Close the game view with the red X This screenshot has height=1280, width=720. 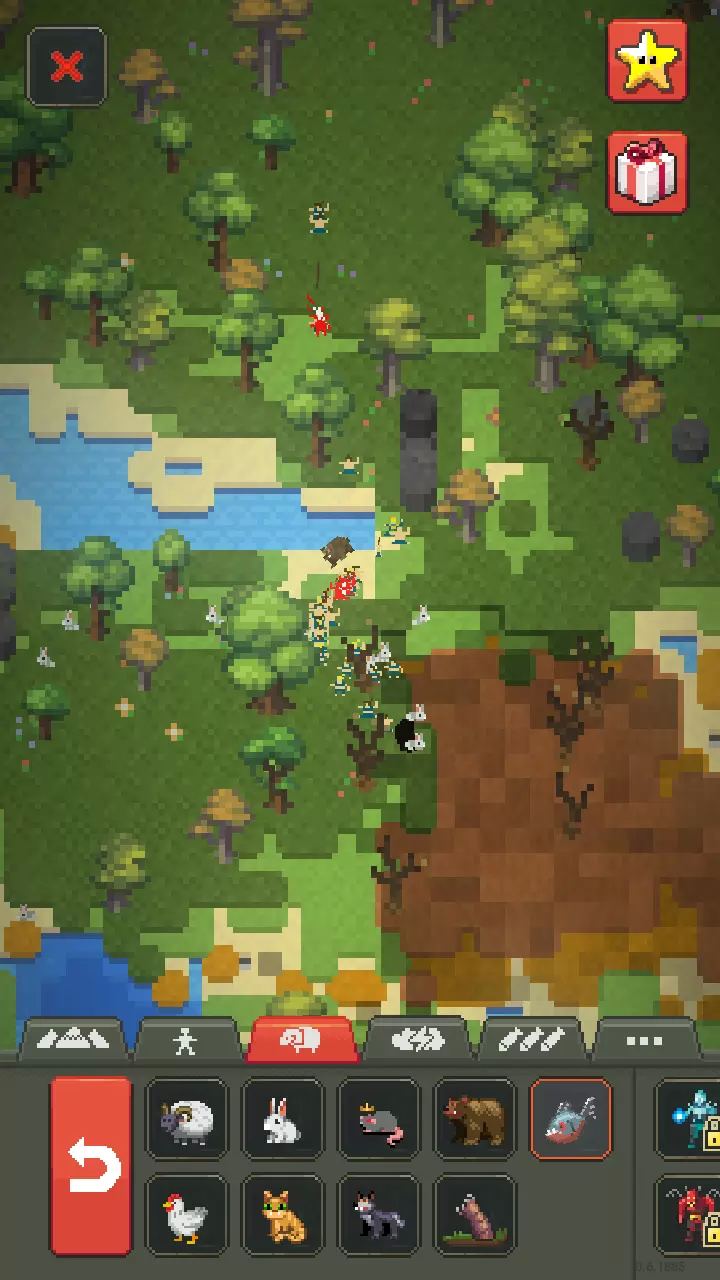click(67, 67)
